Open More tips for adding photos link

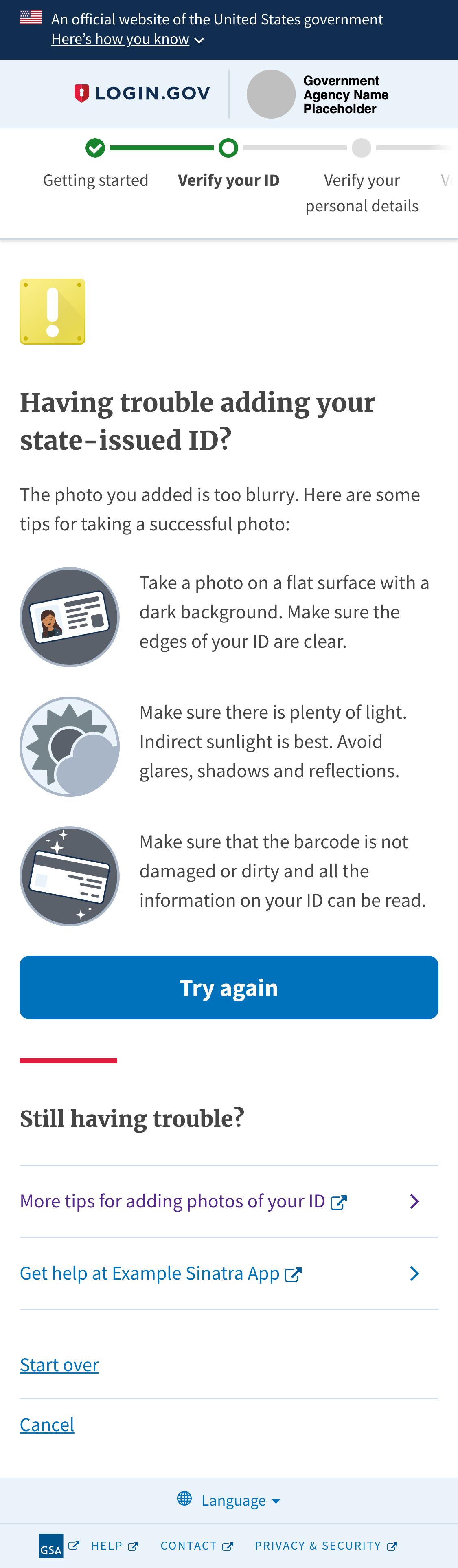pos(182,1201)
